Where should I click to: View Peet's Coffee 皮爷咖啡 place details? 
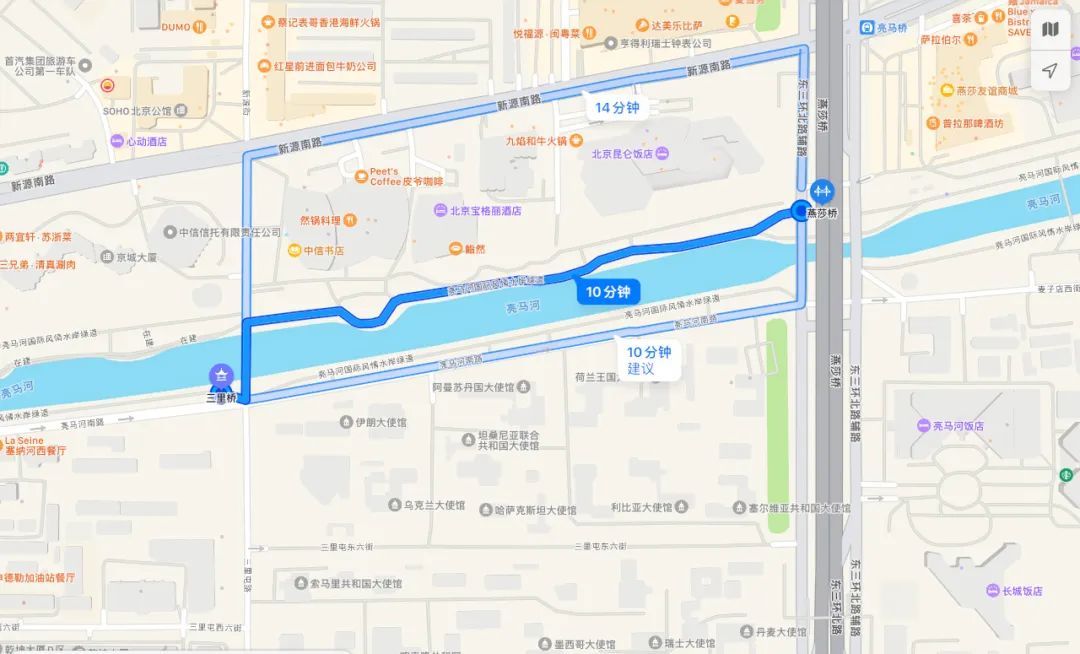361,176
